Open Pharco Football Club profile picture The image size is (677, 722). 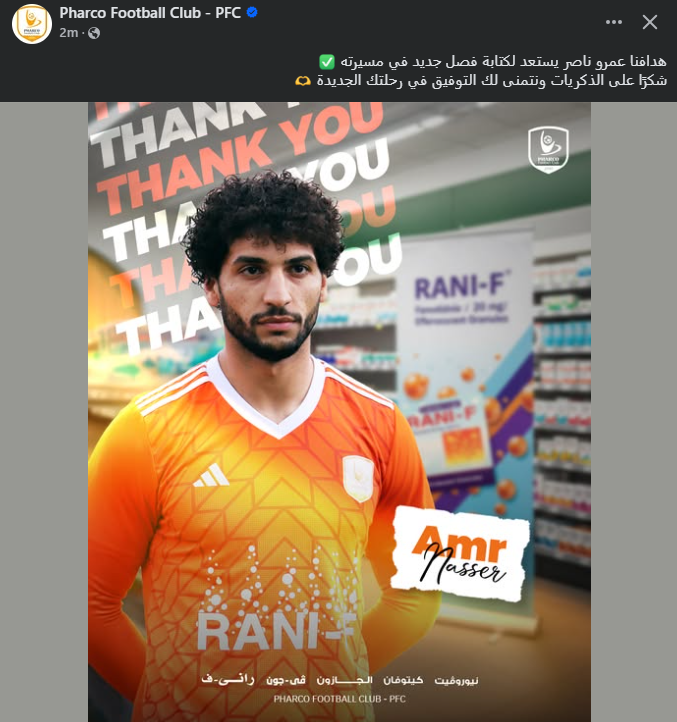[32, 24]
